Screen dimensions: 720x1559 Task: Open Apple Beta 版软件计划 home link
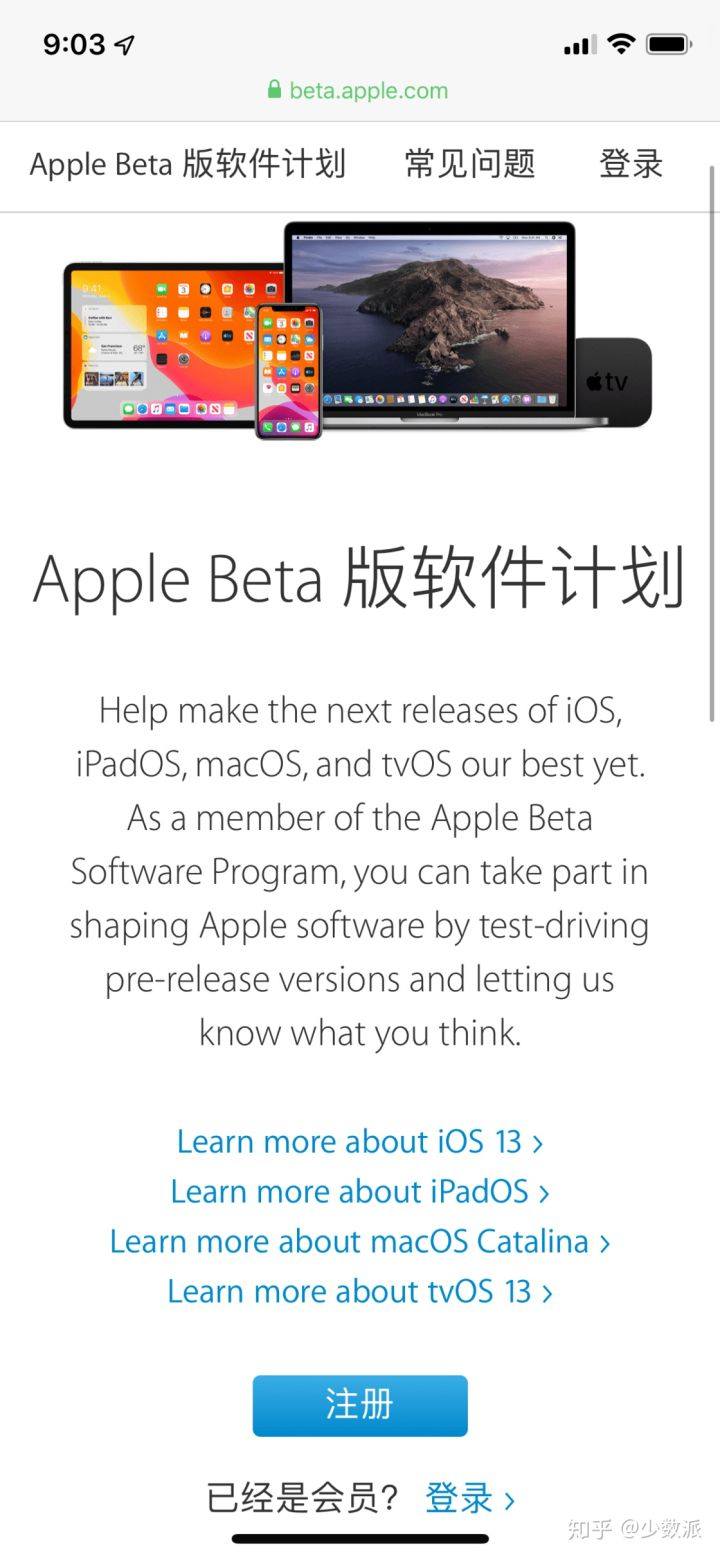tap(188, 164)
